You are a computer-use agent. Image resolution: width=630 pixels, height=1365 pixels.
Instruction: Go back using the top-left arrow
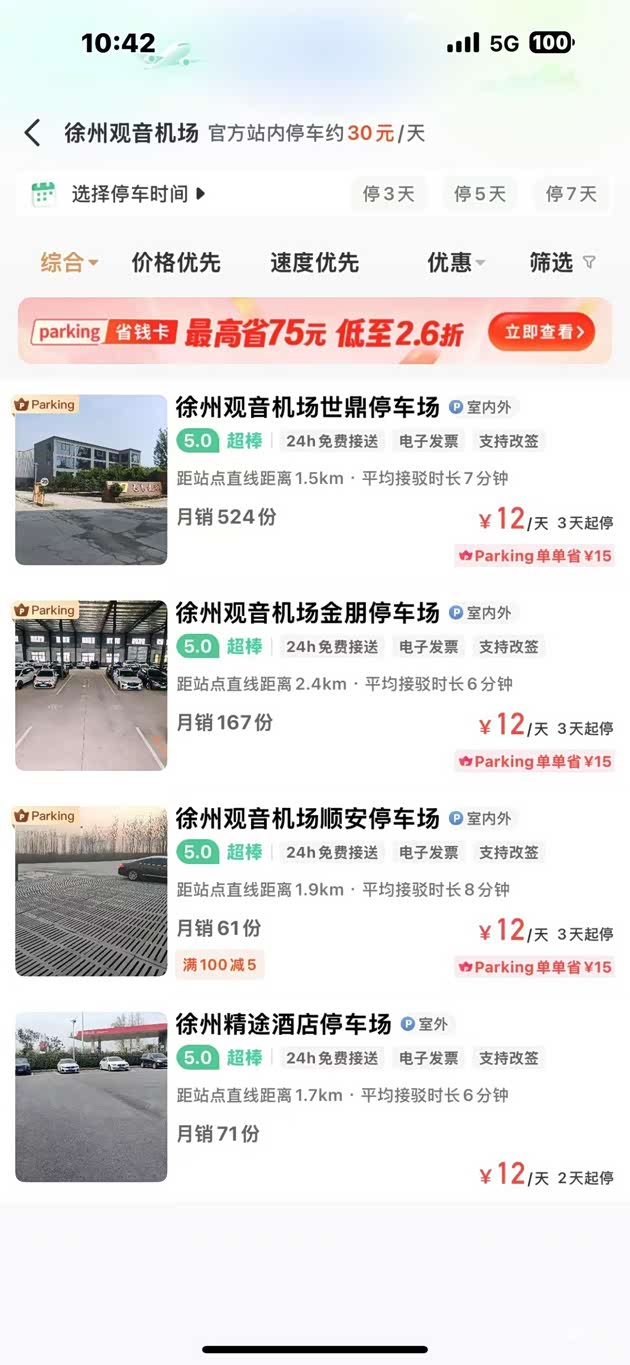pos(33,133)
